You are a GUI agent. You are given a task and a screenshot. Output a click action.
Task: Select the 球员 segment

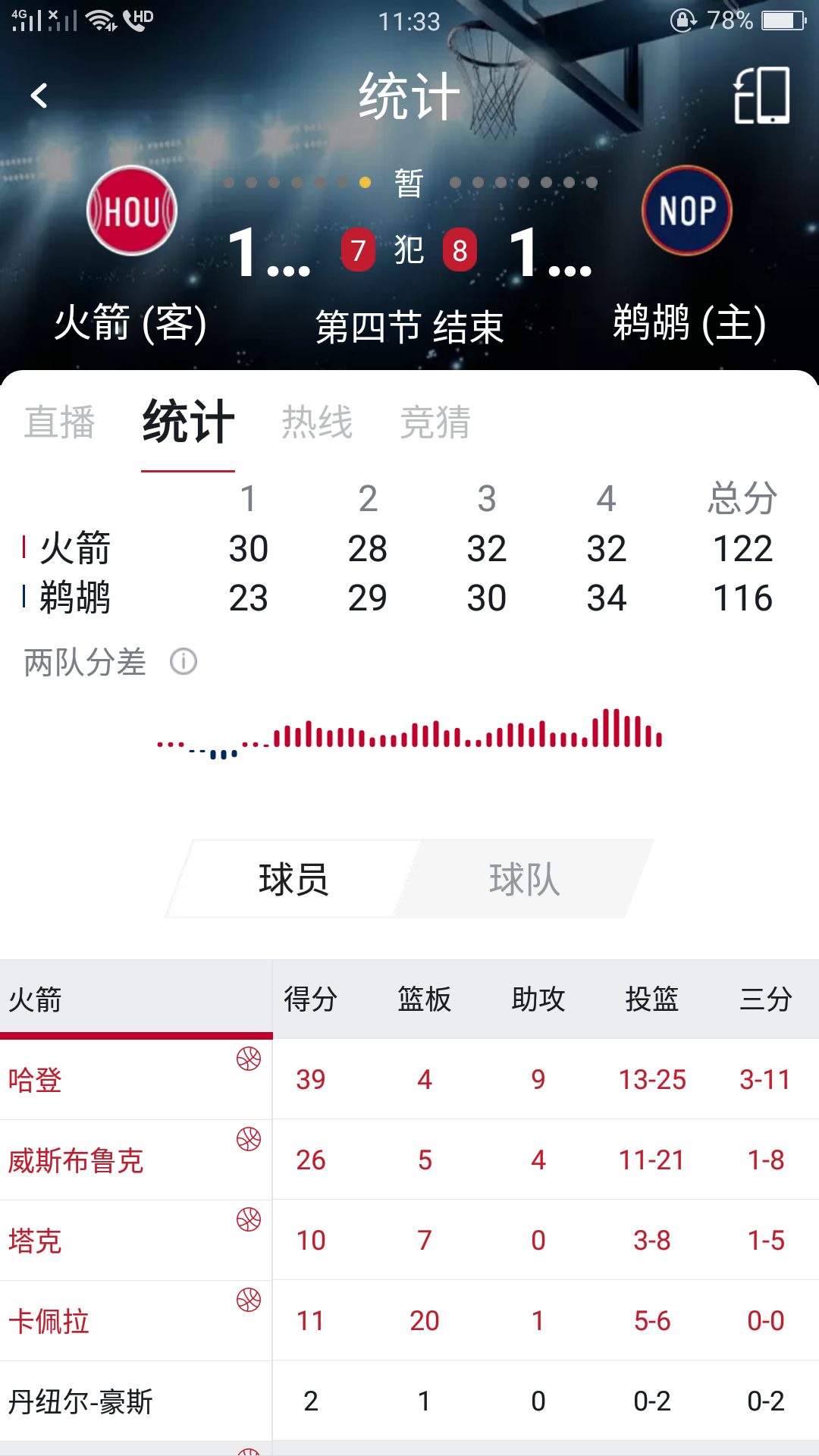pyautogui.click(x=293, y=879)
